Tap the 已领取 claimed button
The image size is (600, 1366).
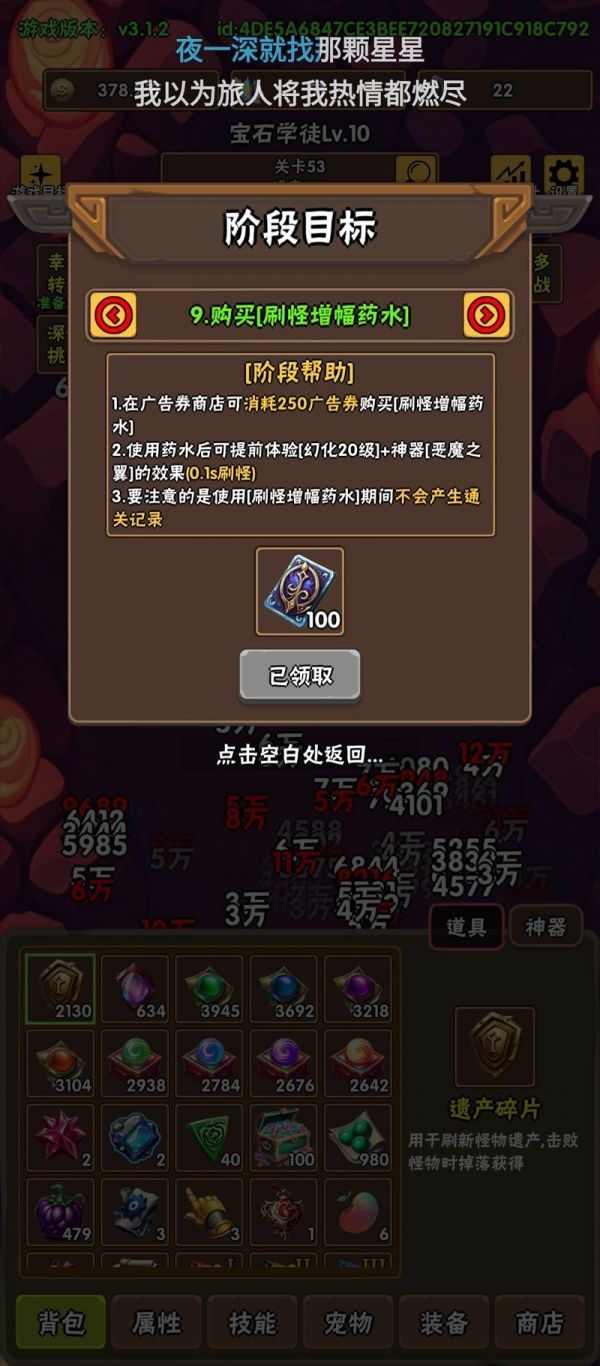pyautogui.click(x=300, y=676)
